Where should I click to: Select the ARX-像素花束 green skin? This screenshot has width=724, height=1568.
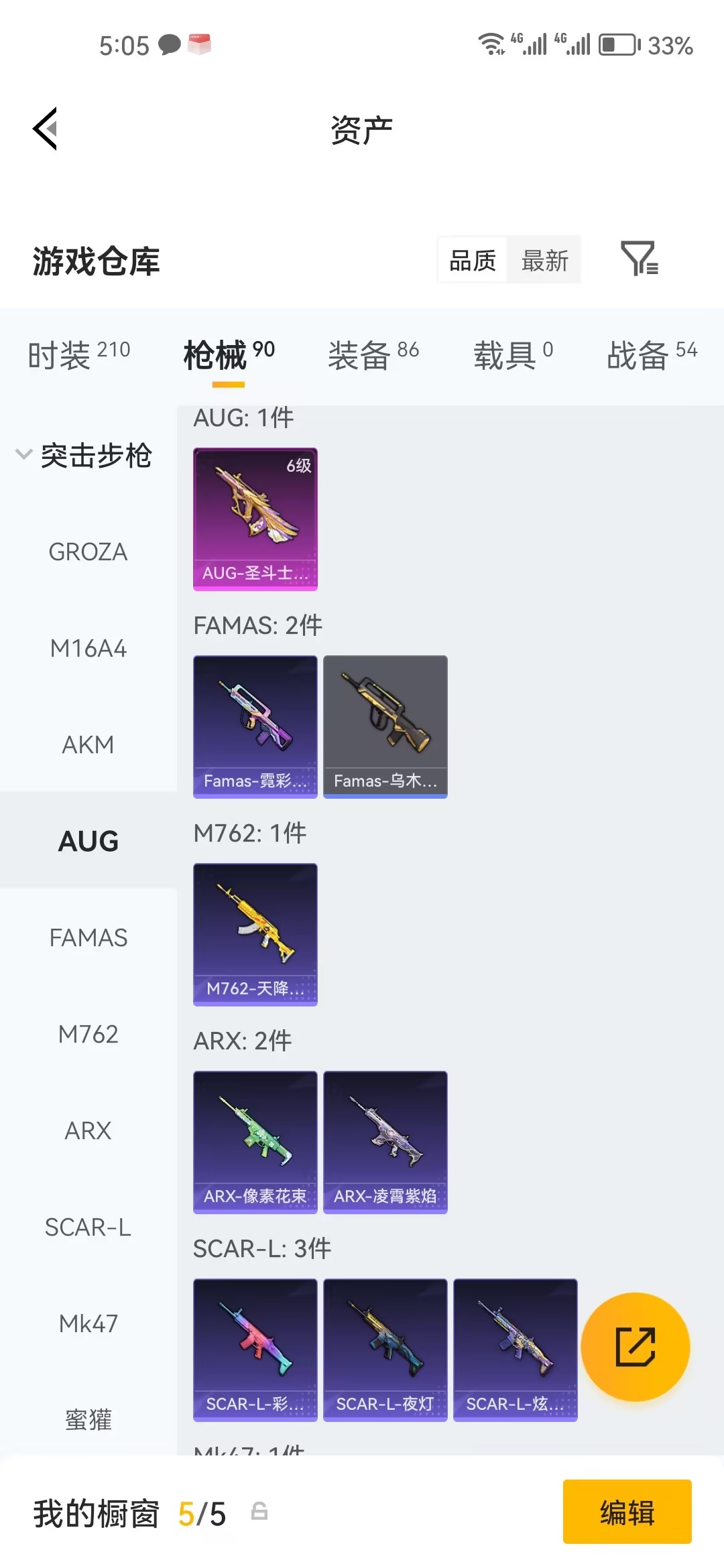click(254, 1142)
